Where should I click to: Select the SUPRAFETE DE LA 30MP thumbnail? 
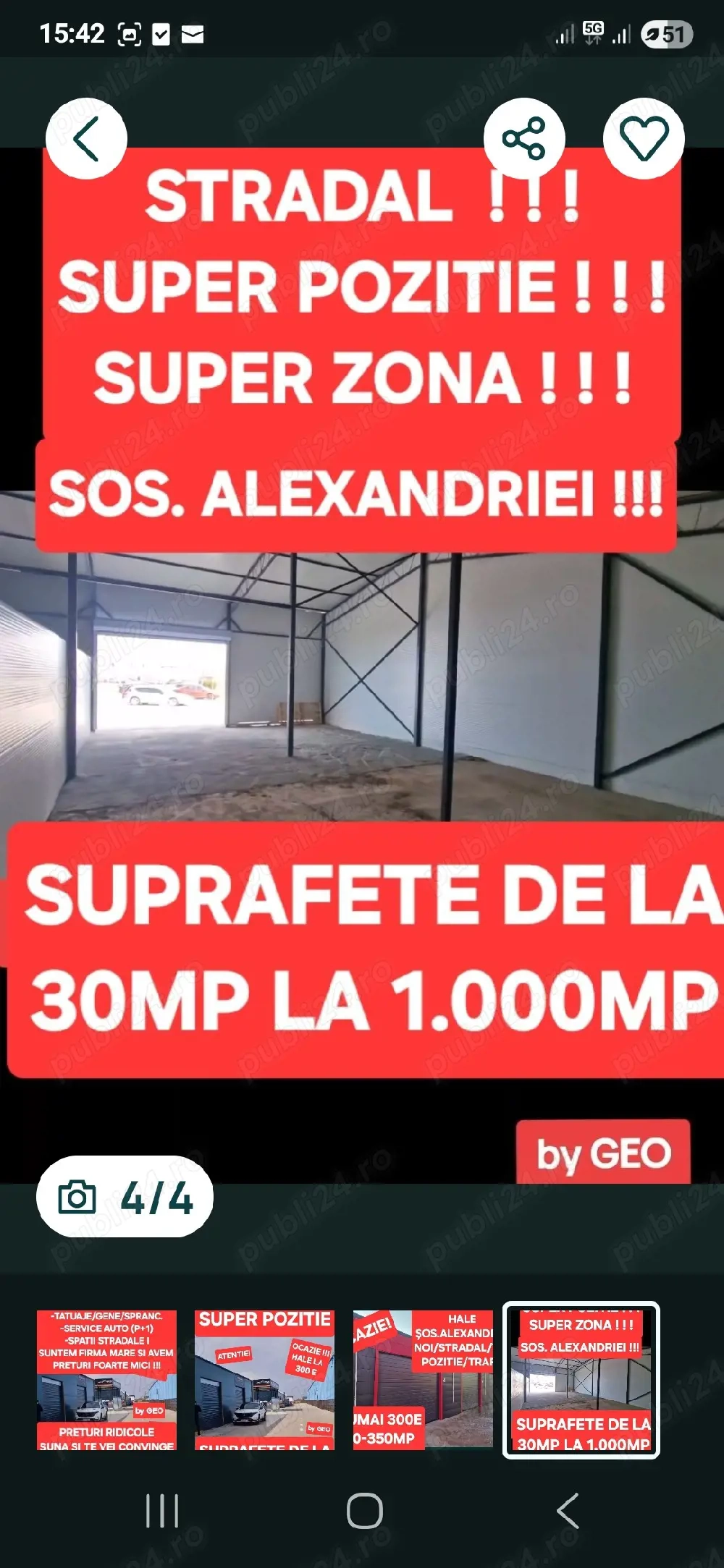[x=581, y=1380]
